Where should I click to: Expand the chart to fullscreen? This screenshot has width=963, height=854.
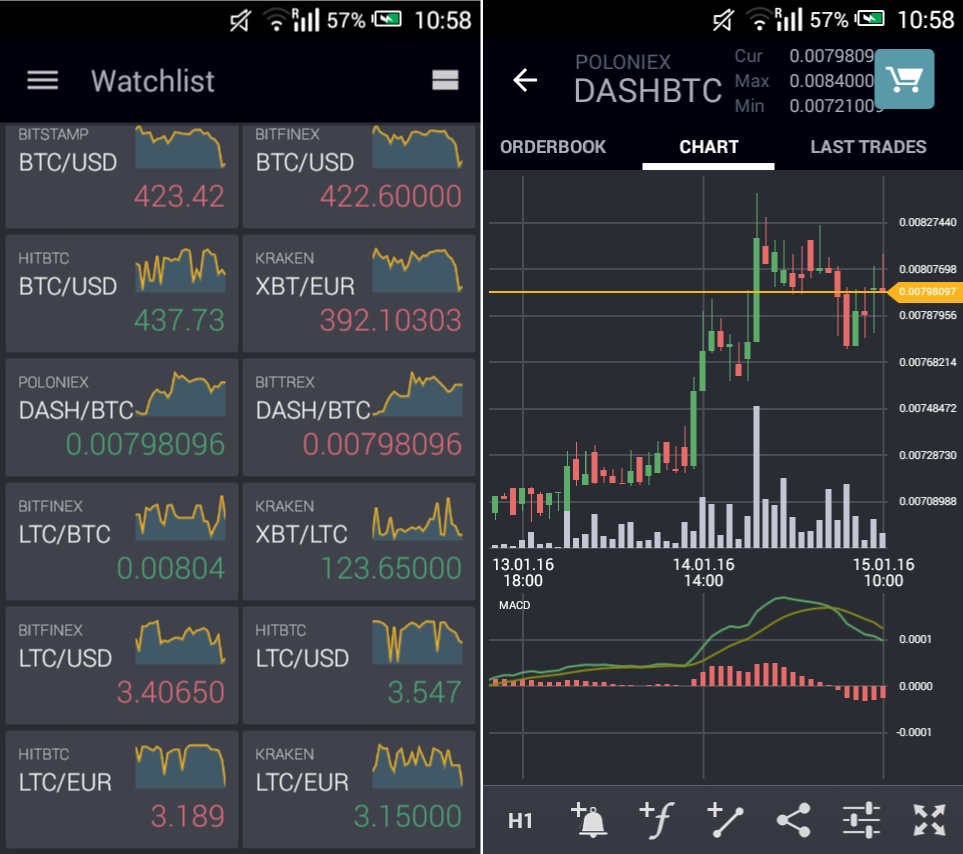pos(929,820)
